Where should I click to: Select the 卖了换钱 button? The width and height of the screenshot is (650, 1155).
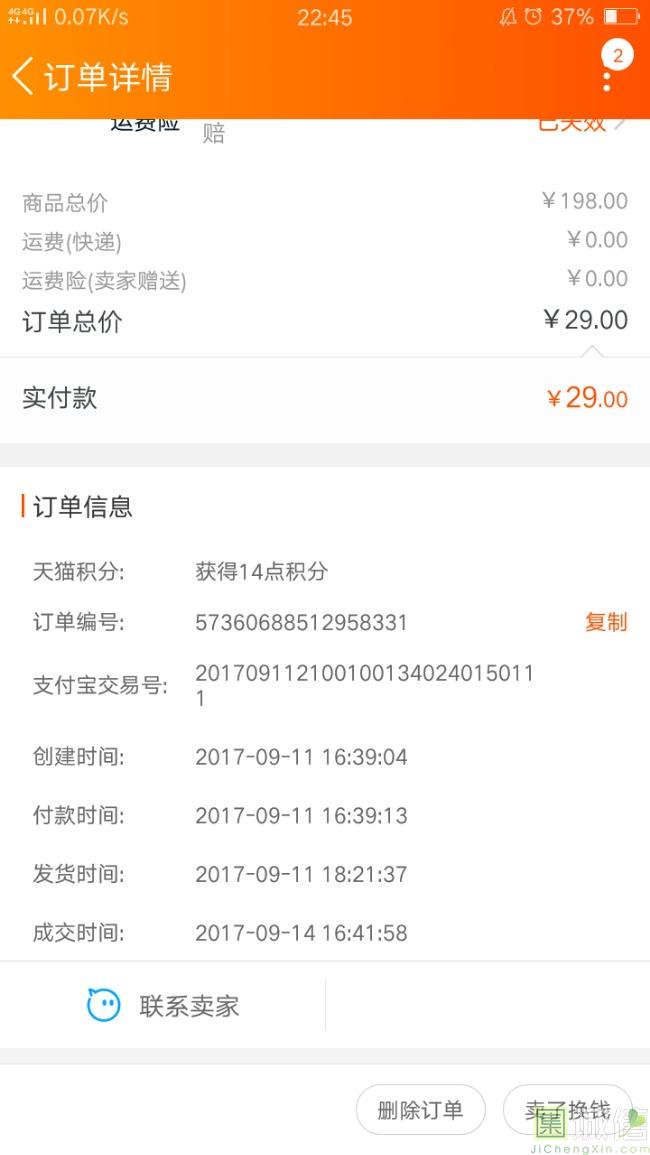567,1109
